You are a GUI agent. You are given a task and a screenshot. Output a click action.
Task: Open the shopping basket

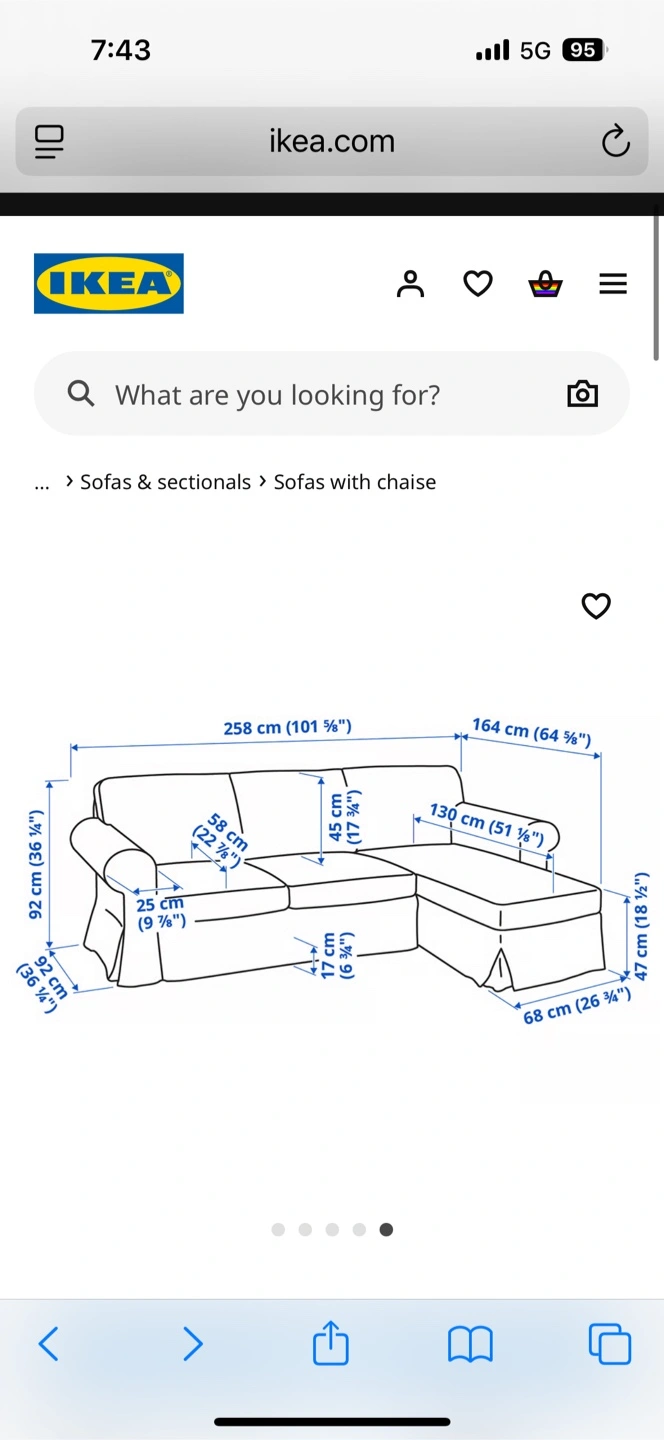point(545,285)
